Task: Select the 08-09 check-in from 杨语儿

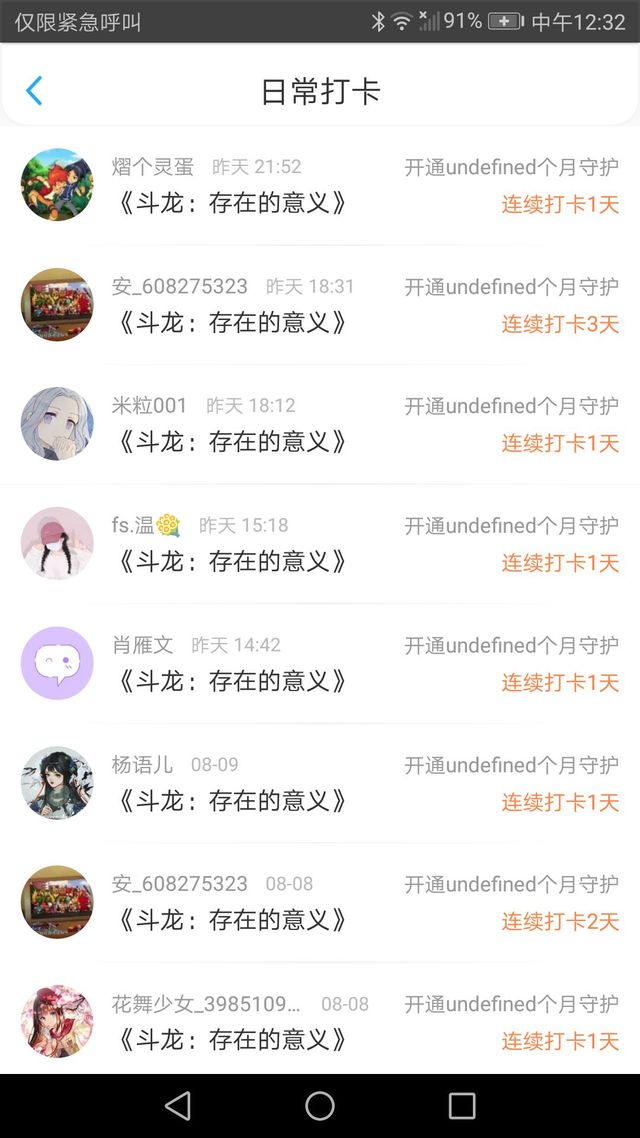Action: (320, 783)
